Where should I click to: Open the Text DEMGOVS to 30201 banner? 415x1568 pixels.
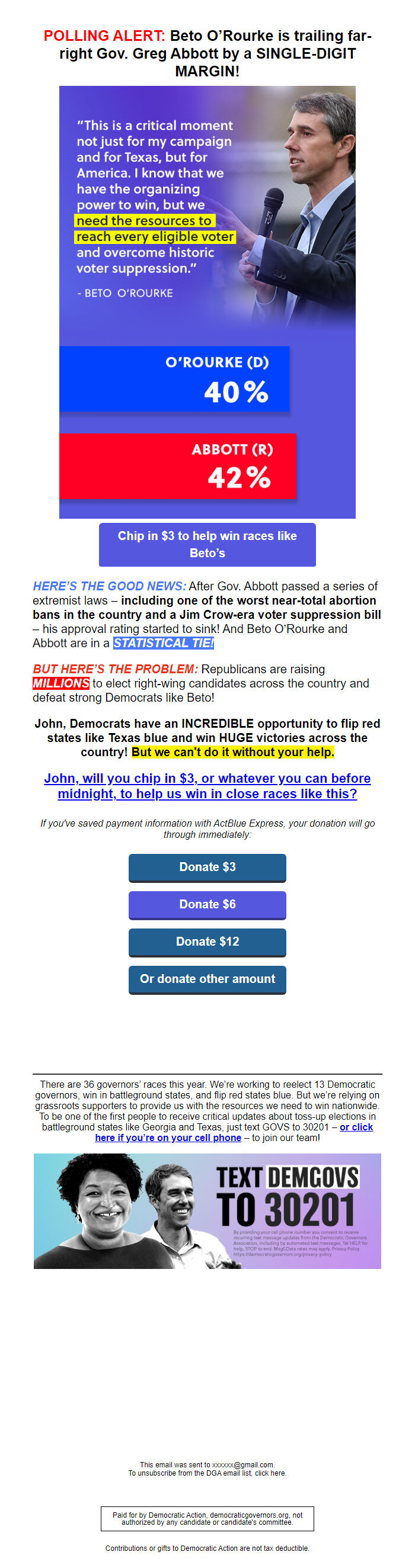(207, 1211)
